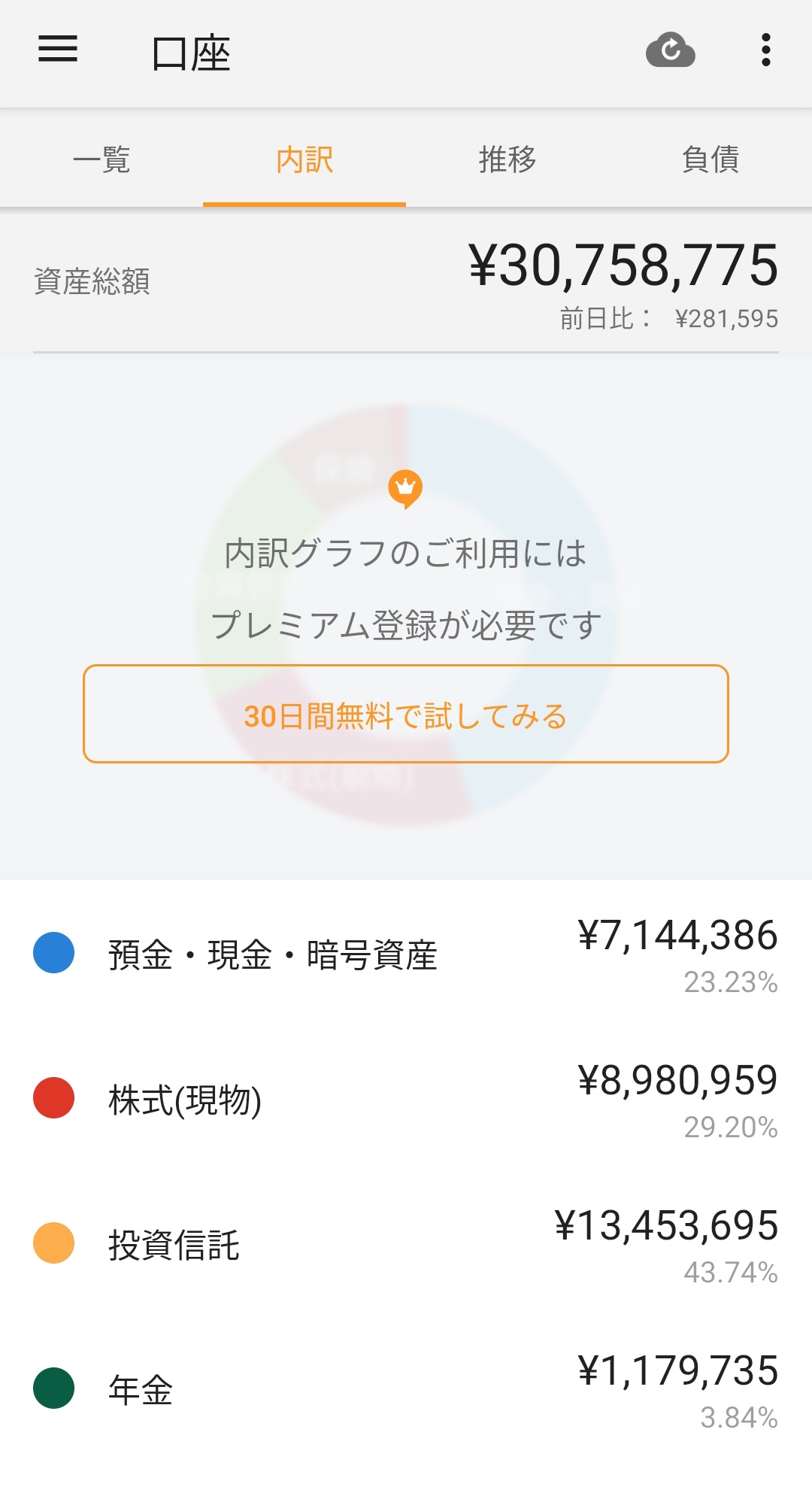The height and width of the screenshot is (1493, 812).
Task: Tap the cloud refresh sync icon
Action: pyautogui.click(x=670, y=50)
